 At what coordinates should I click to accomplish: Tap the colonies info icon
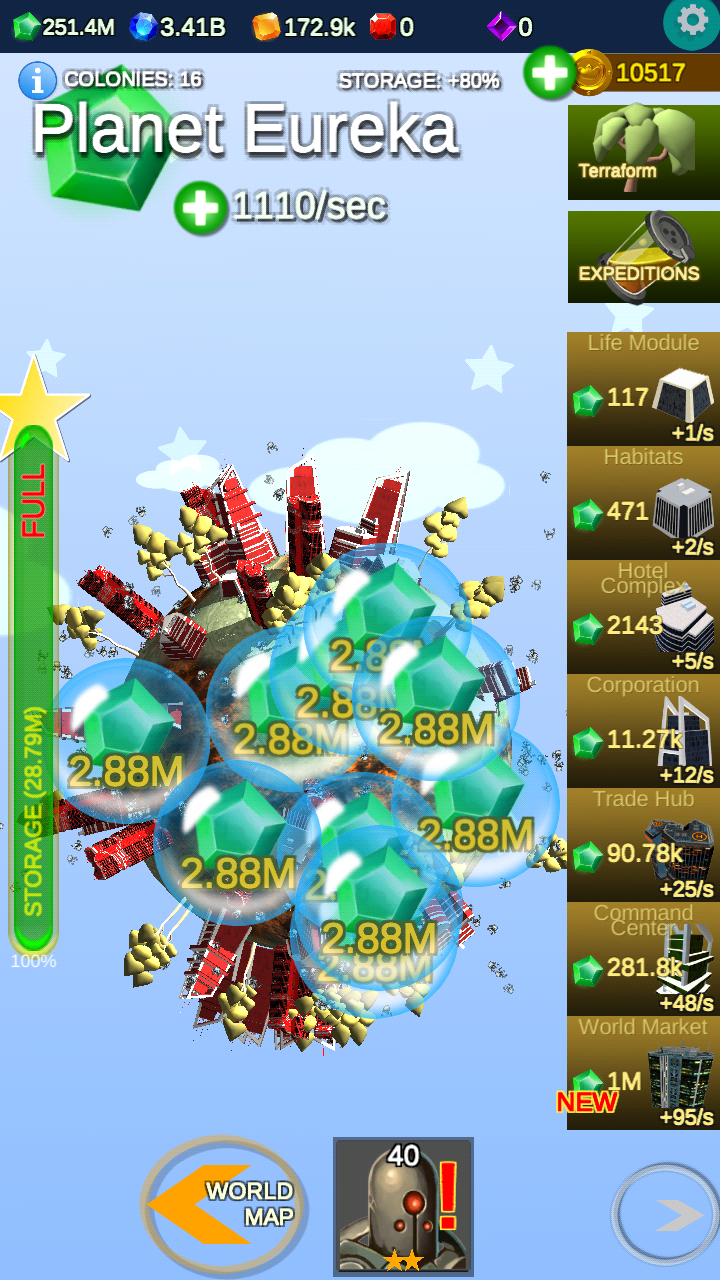(37, 80)
